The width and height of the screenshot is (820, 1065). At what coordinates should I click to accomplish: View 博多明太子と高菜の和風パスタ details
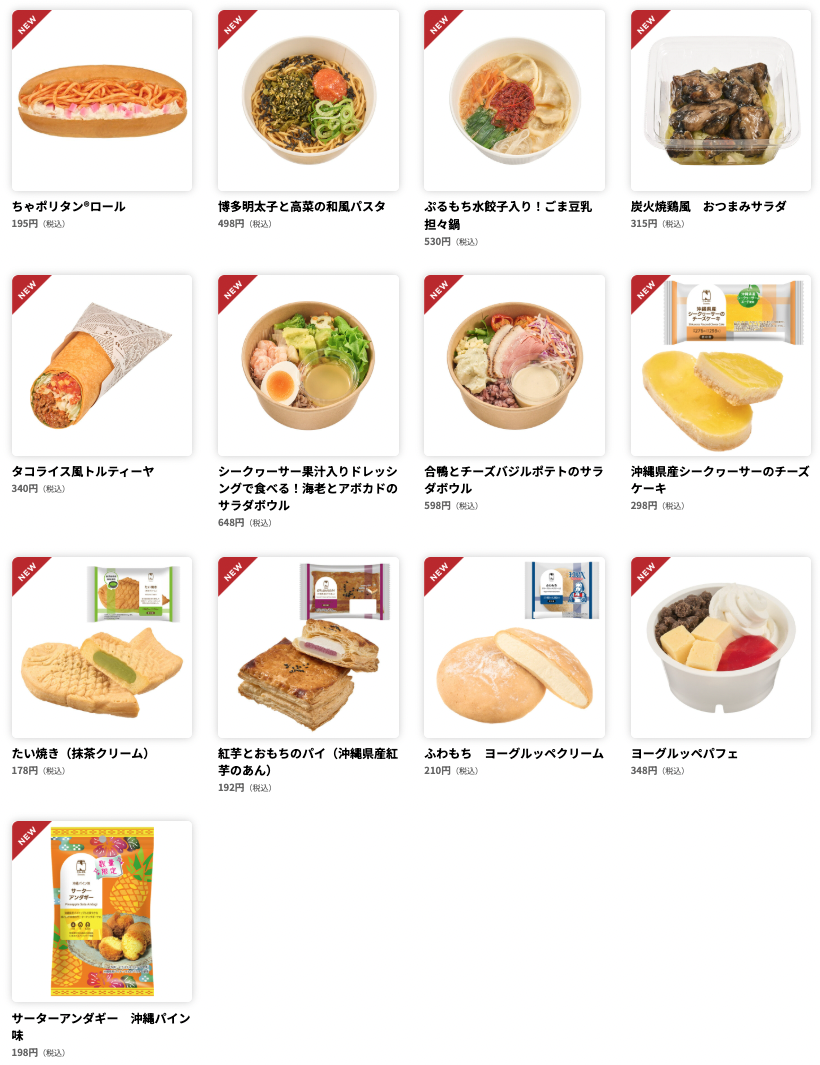tap(308, 100)
